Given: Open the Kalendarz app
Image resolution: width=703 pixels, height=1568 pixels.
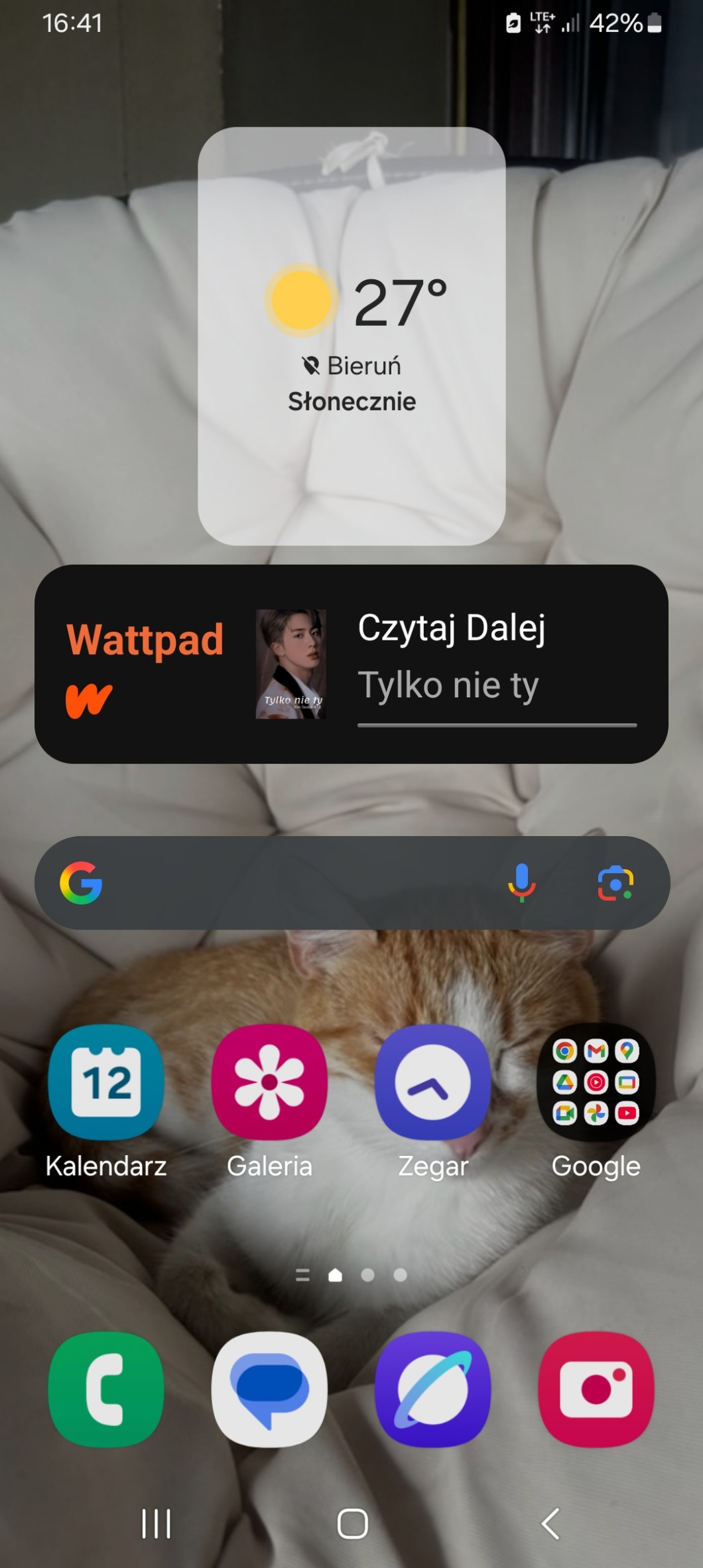Looking at the screenshot, I should tap(106, 1102).
